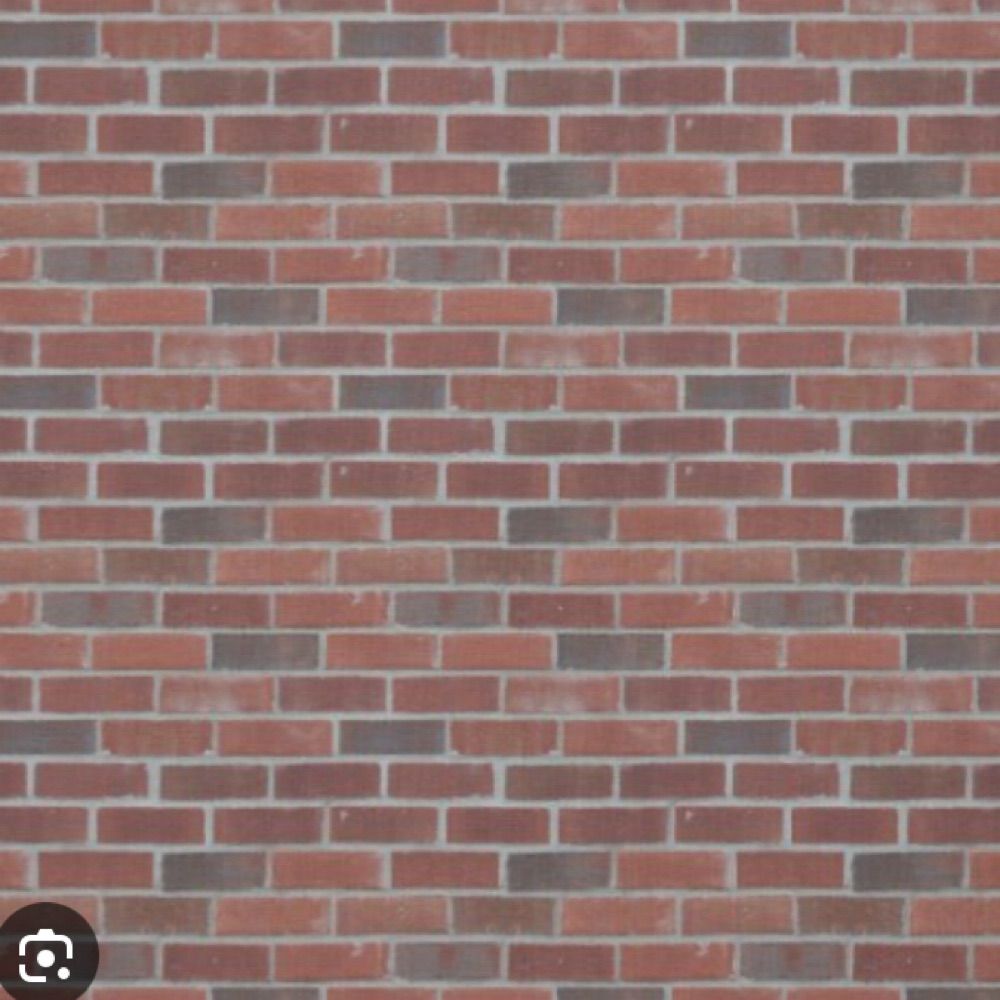Open the visual search lens icon
1000x1000 pixels.
point(45,955)
